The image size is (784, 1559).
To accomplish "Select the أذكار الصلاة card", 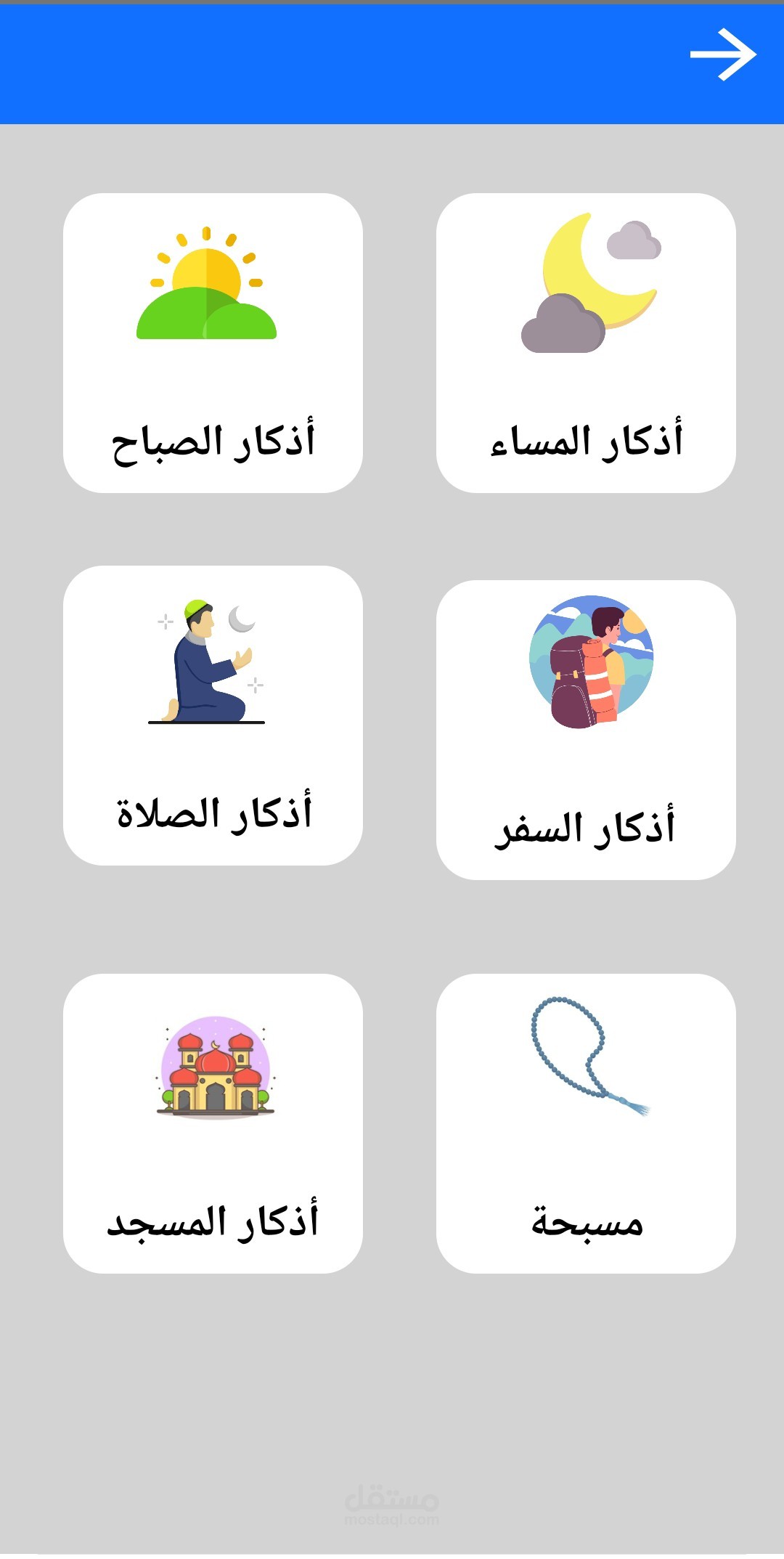I will pyautogui.click(x=213, y=715).
